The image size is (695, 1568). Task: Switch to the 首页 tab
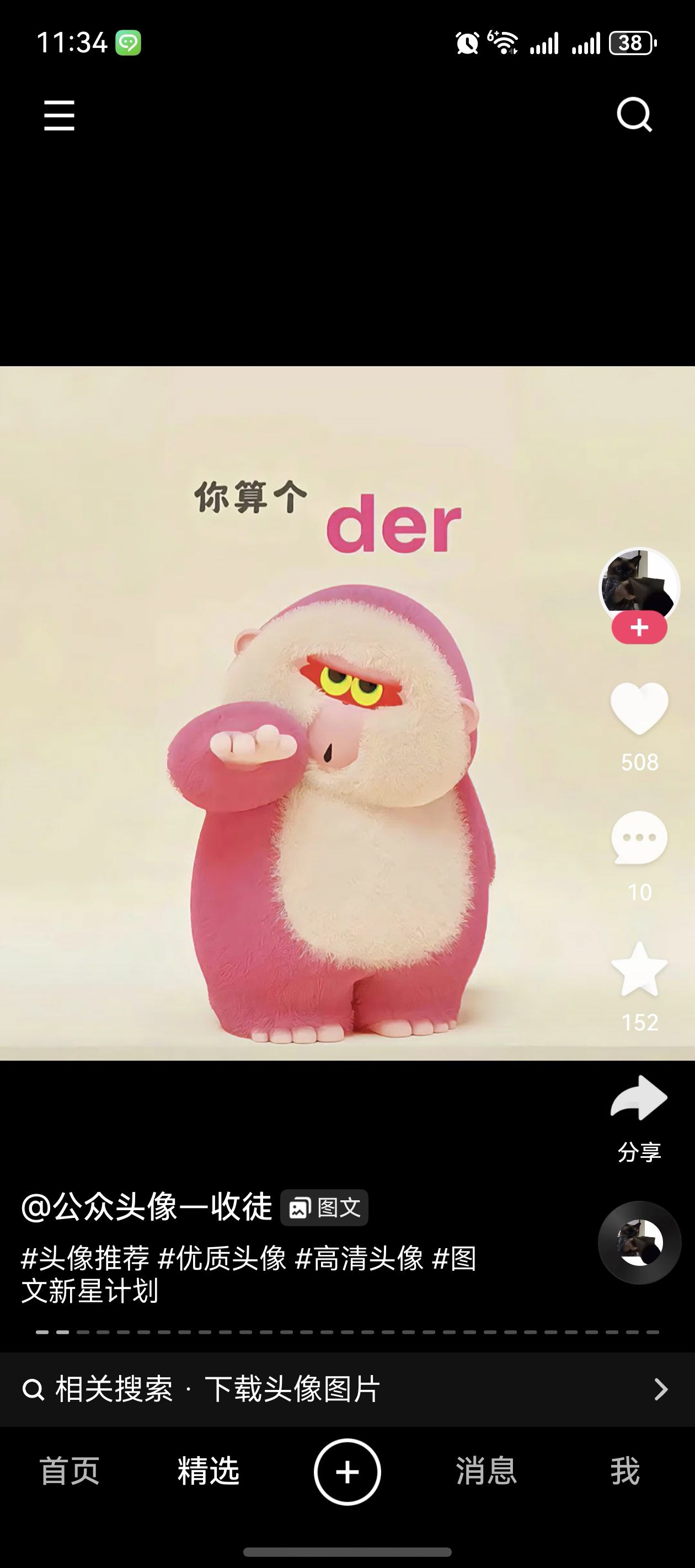click(69, 1471)
